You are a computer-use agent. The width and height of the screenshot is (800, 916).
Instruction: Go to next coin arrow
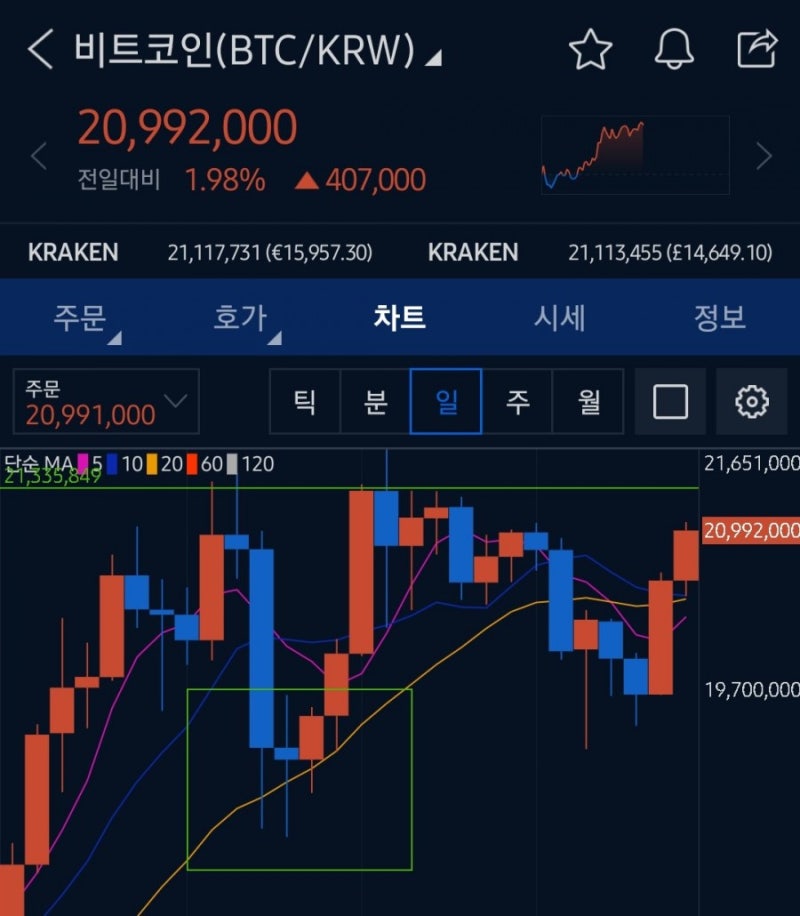(x=764, y=156)
